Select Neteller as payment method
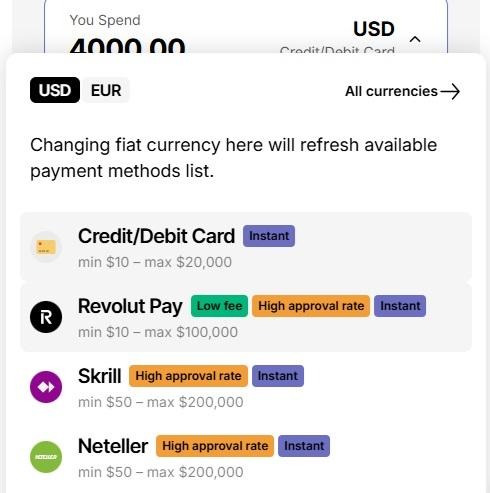The width and height of the screenshot is (490, 493). point(246,457)
